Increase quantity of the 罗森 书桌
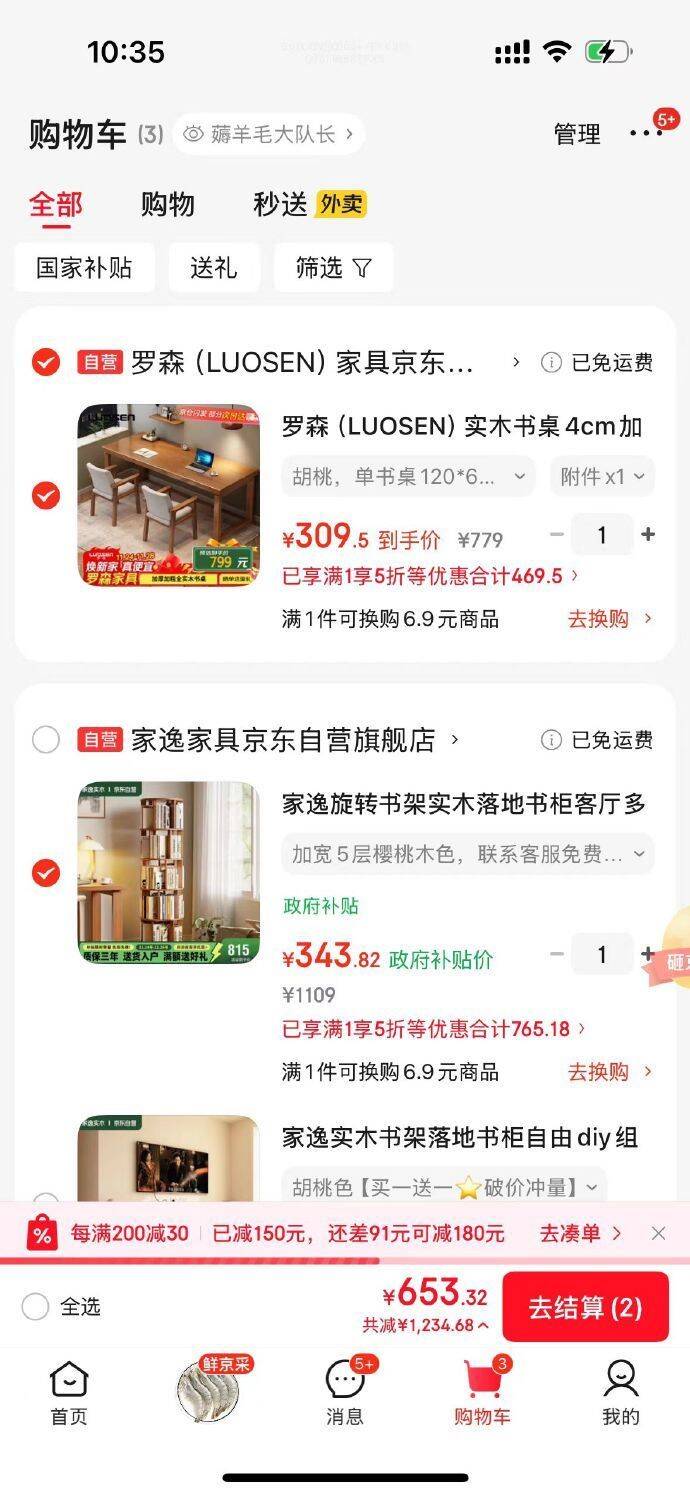The height and width of the screenshot is (1496, 690). [x=648, y=535]
